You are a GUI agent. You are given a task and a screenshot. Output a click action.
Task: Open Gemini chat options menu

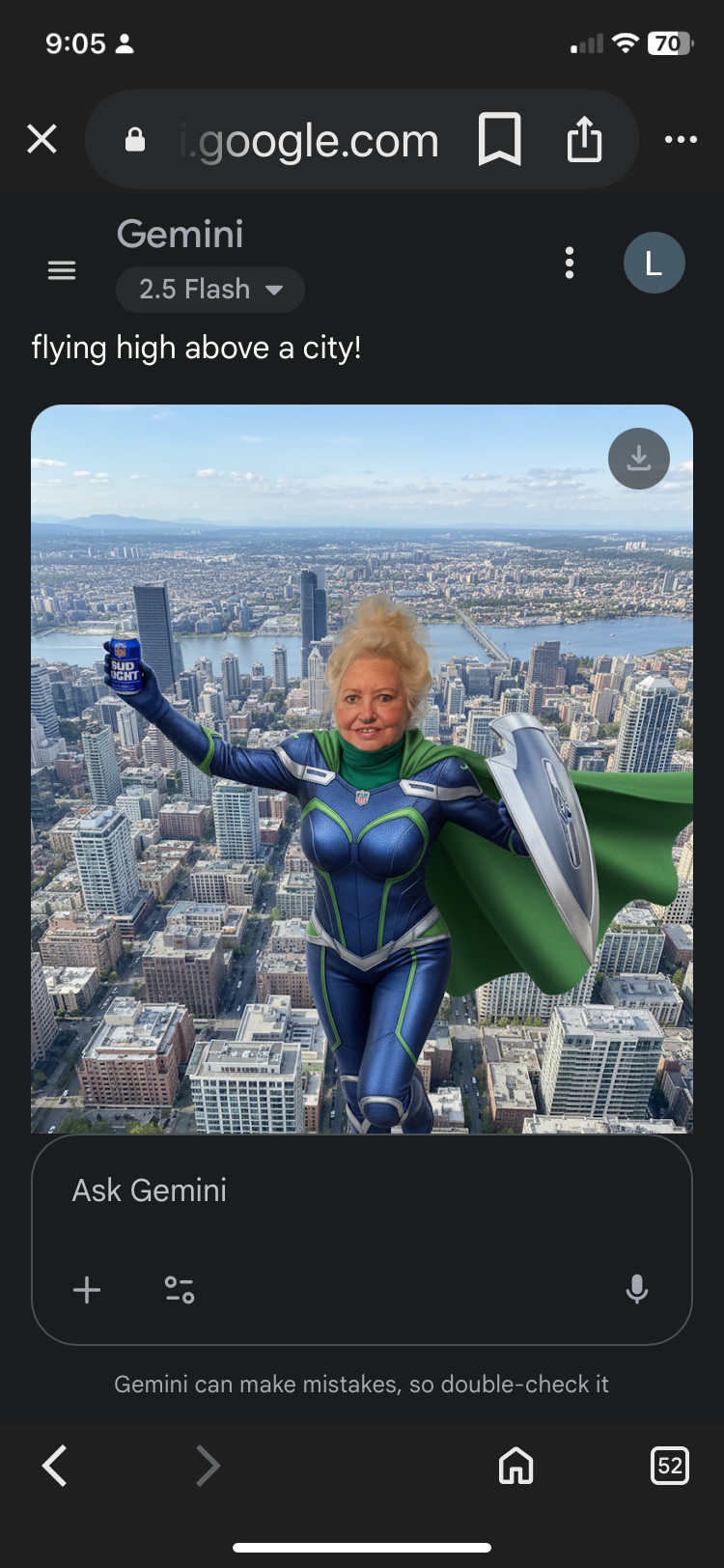click(570, 263)
